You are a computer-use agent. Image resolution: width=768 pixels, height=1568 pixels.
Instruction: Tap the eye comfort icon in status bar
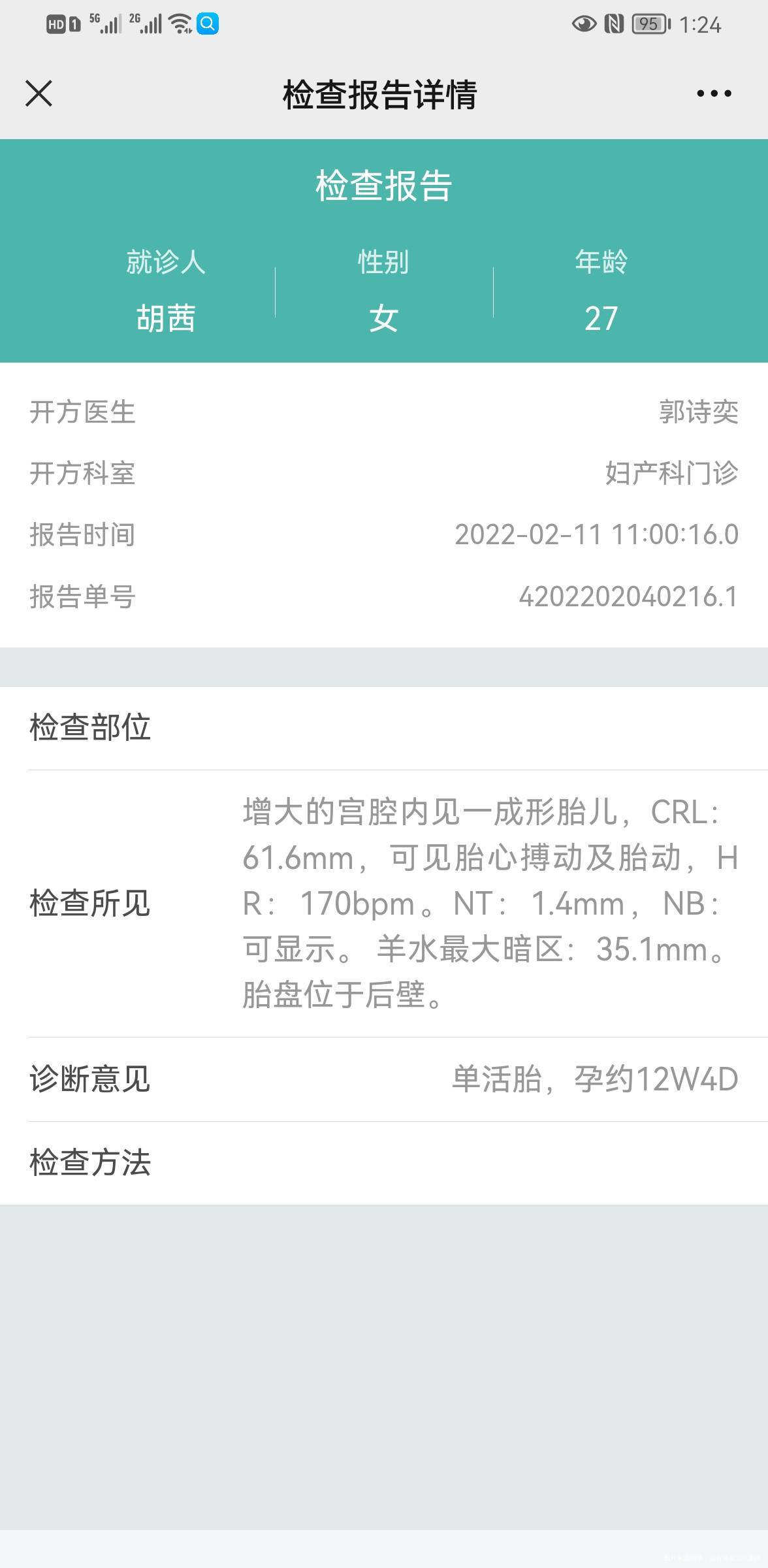pos(583,23)
